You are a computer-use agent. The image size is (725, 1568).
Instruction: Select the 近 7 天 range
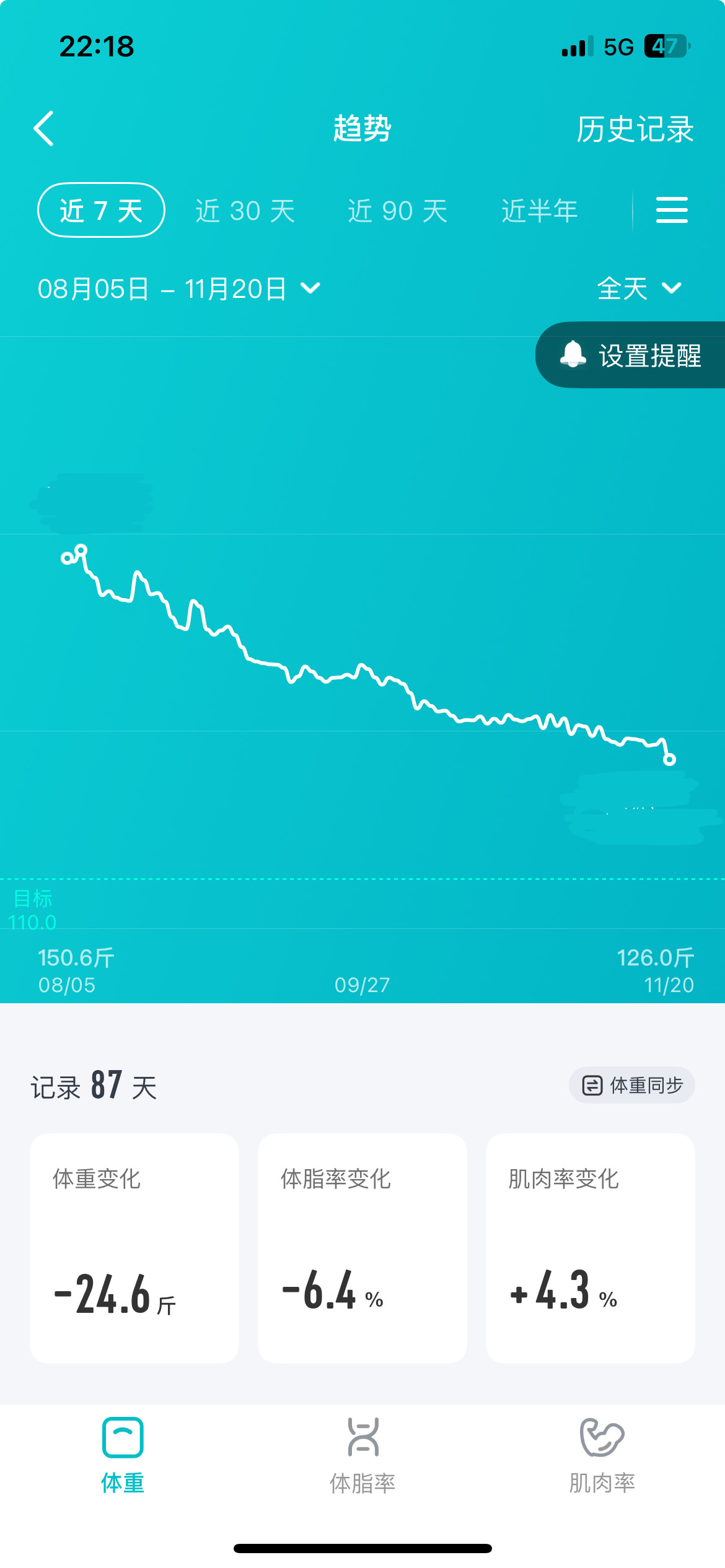(101, 211)
